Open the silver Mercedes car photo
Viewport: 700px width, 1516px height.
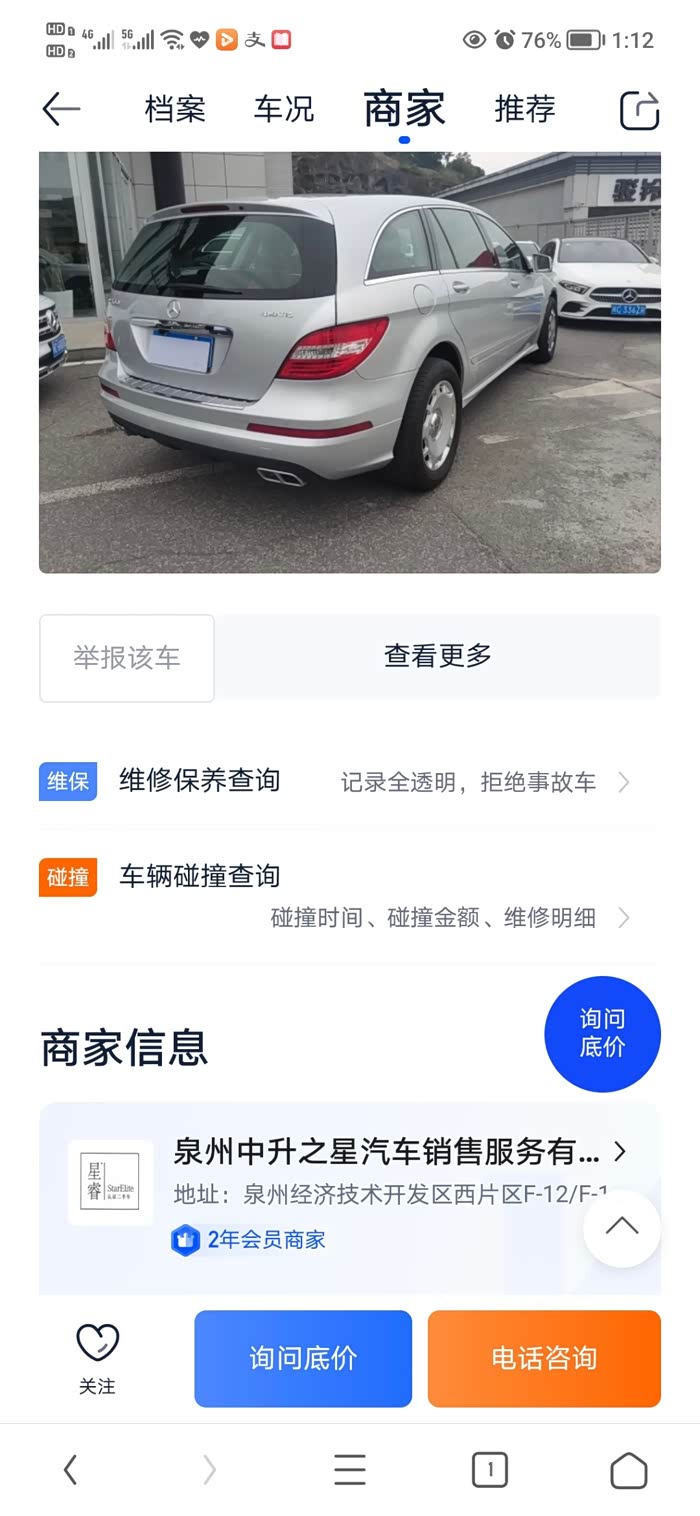coord(350,362)
